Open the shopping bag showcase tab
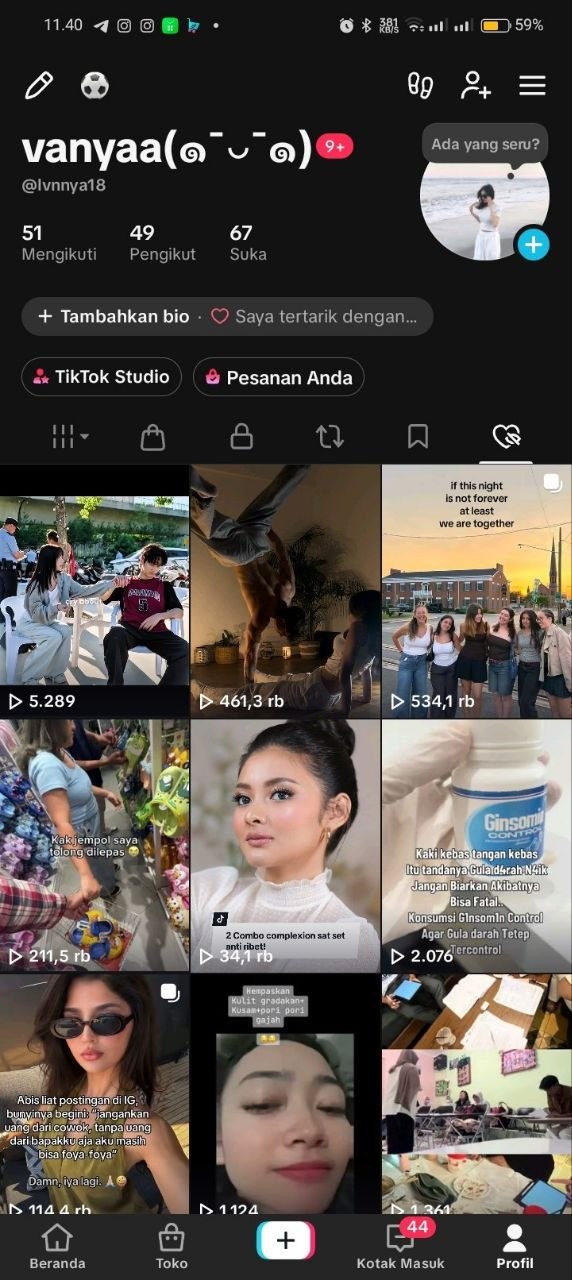 [152, 436]
